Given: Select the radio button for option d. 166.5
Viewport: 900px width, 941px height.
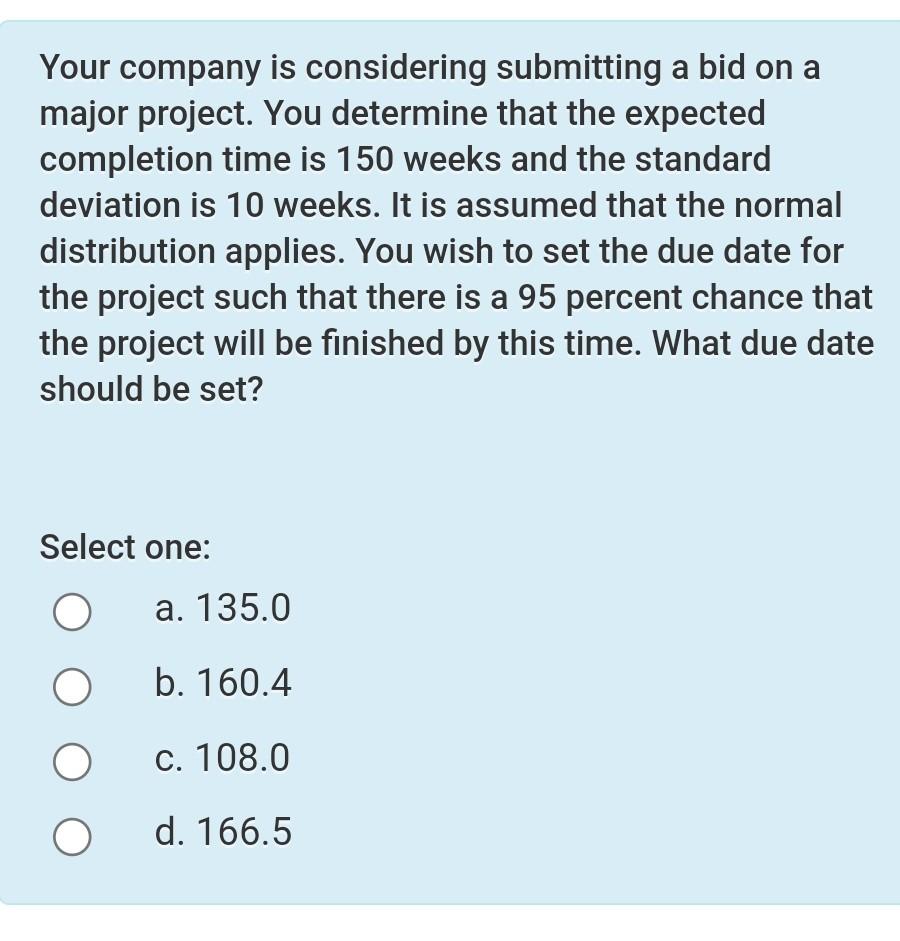Looking at the screenshot, I should tap(70, 835).
